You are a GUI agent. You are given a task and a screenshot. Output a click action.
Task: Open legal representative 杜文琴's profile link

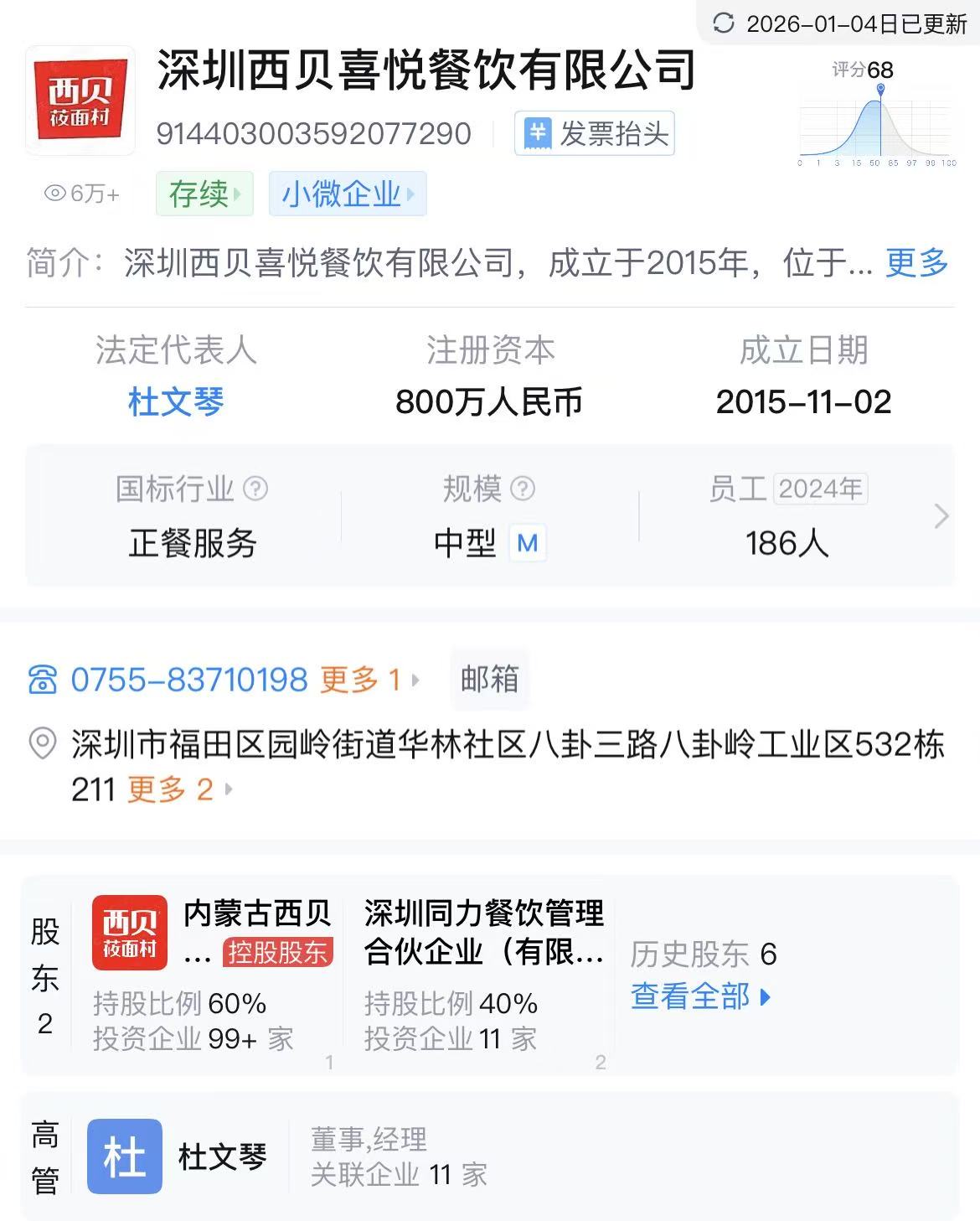pos(176,402)
